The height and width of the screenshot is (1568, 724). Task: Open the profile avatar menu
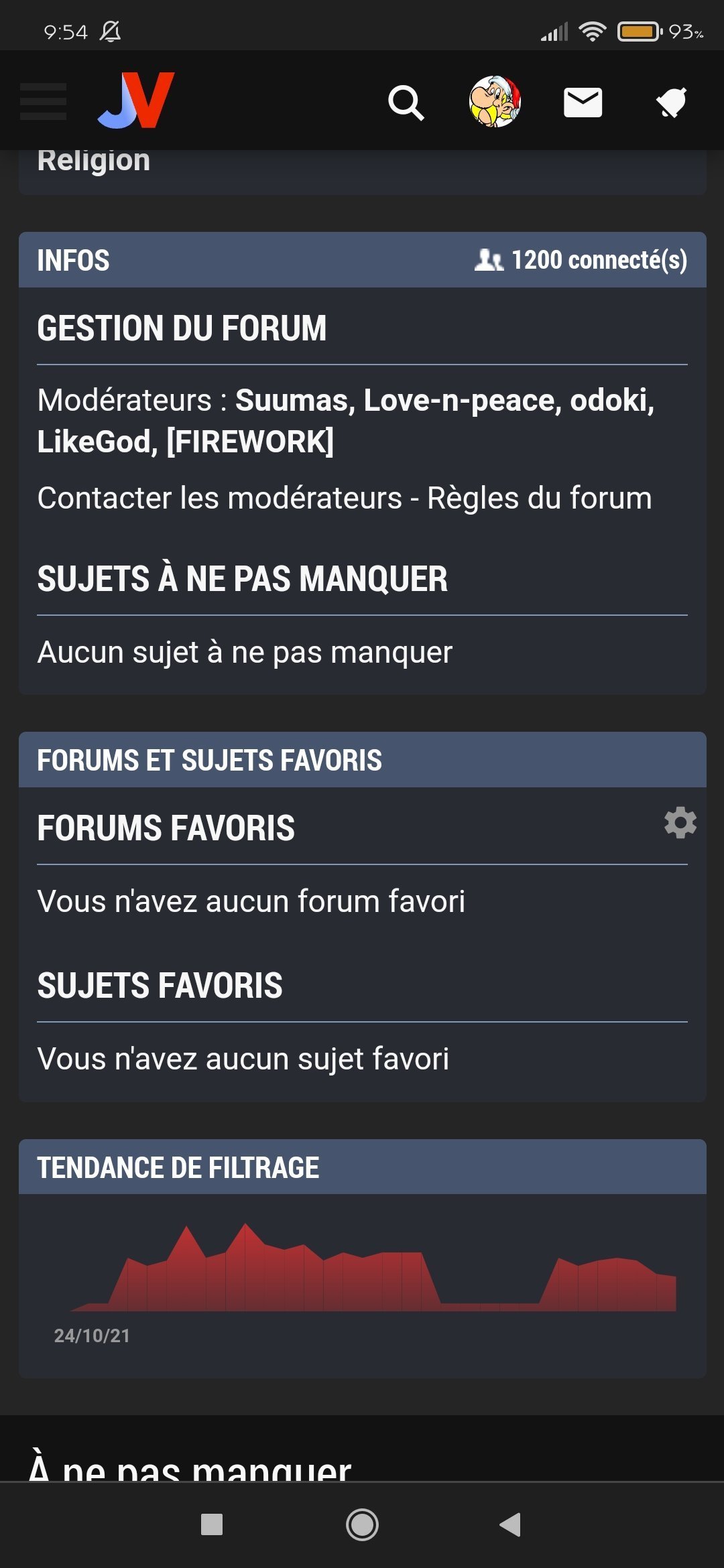(495, 102)
